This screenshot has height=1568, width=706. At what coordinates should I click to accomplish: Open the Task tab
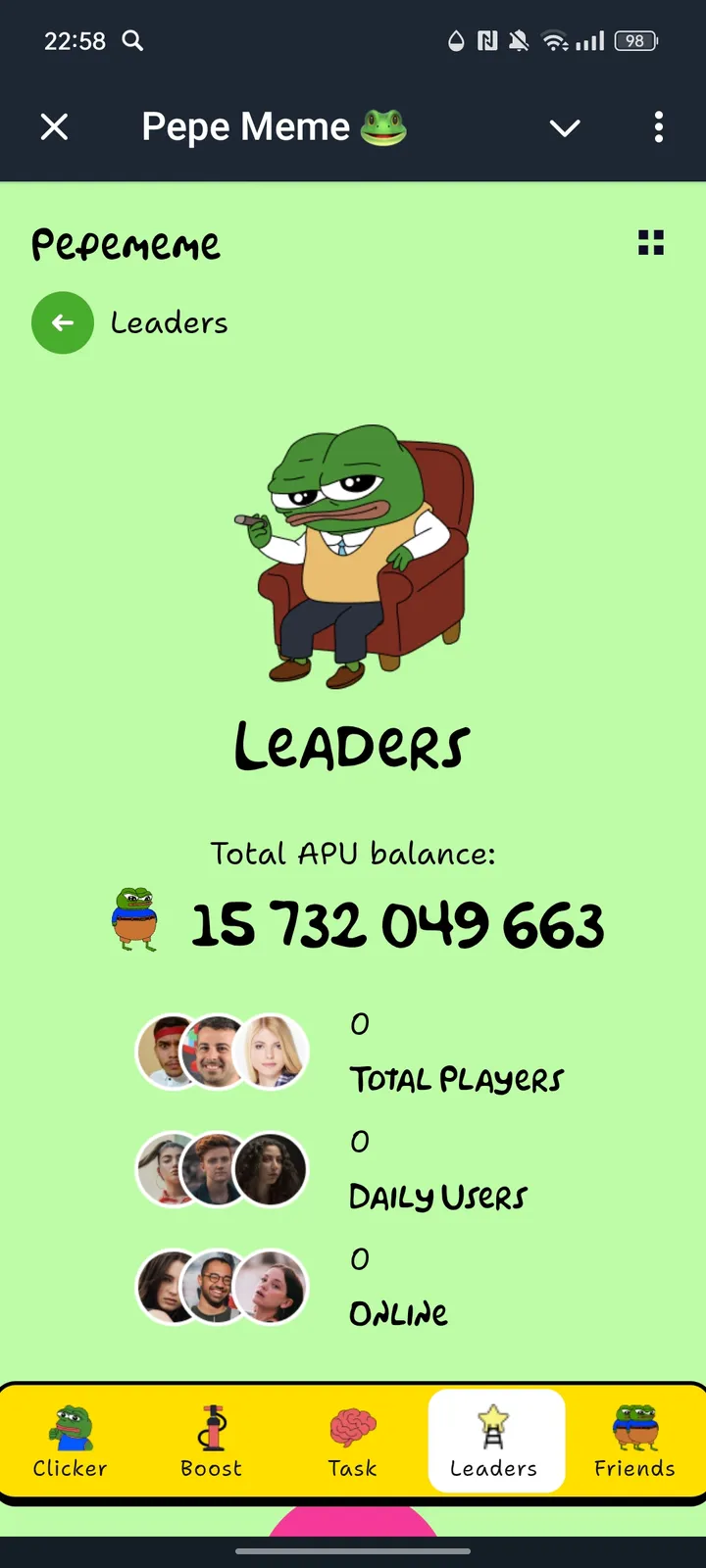pyautogui.click(x=353, y=1442)
